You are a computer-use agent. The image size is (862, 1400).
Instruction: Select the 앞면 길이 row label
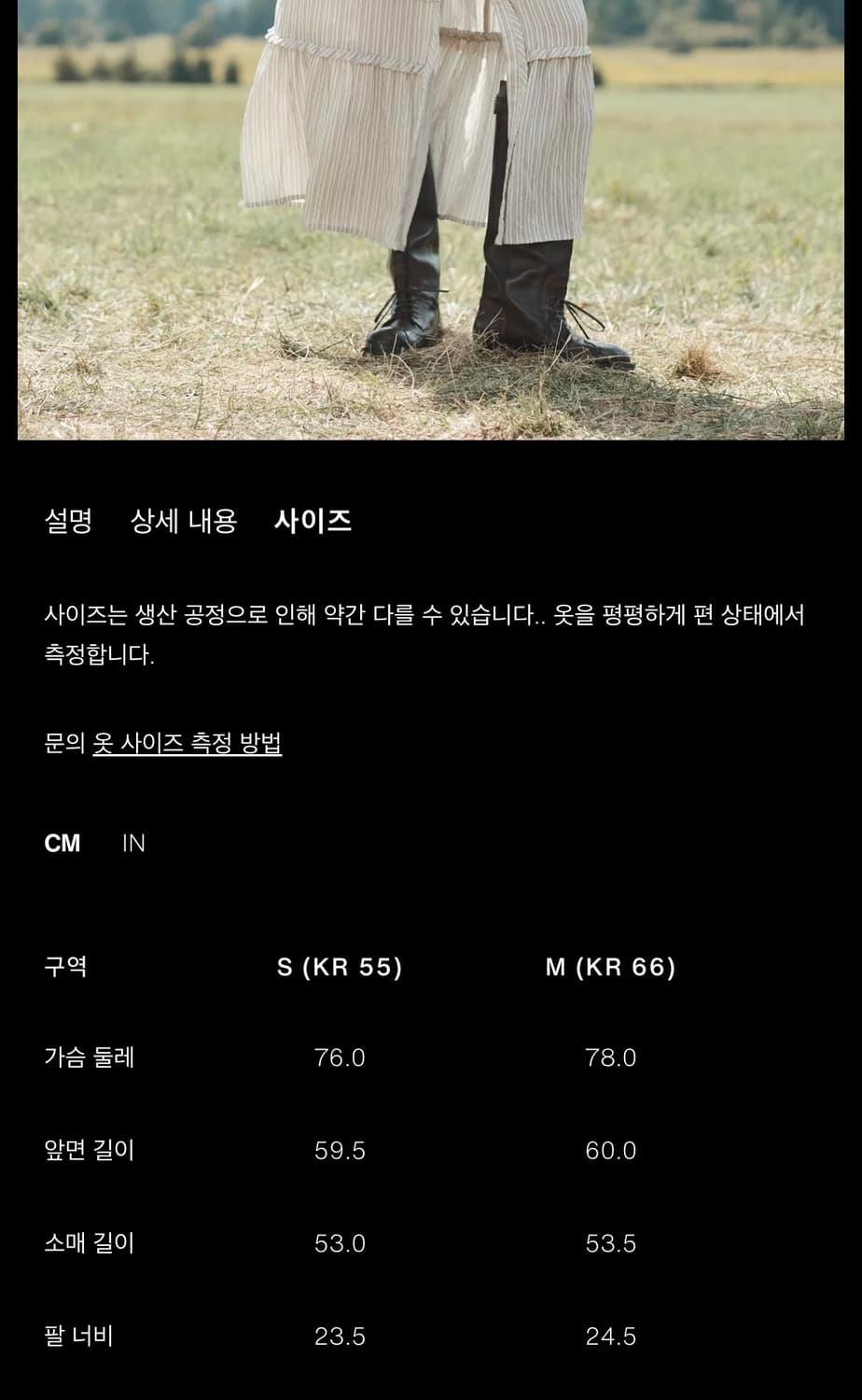tap(88, 1151)
